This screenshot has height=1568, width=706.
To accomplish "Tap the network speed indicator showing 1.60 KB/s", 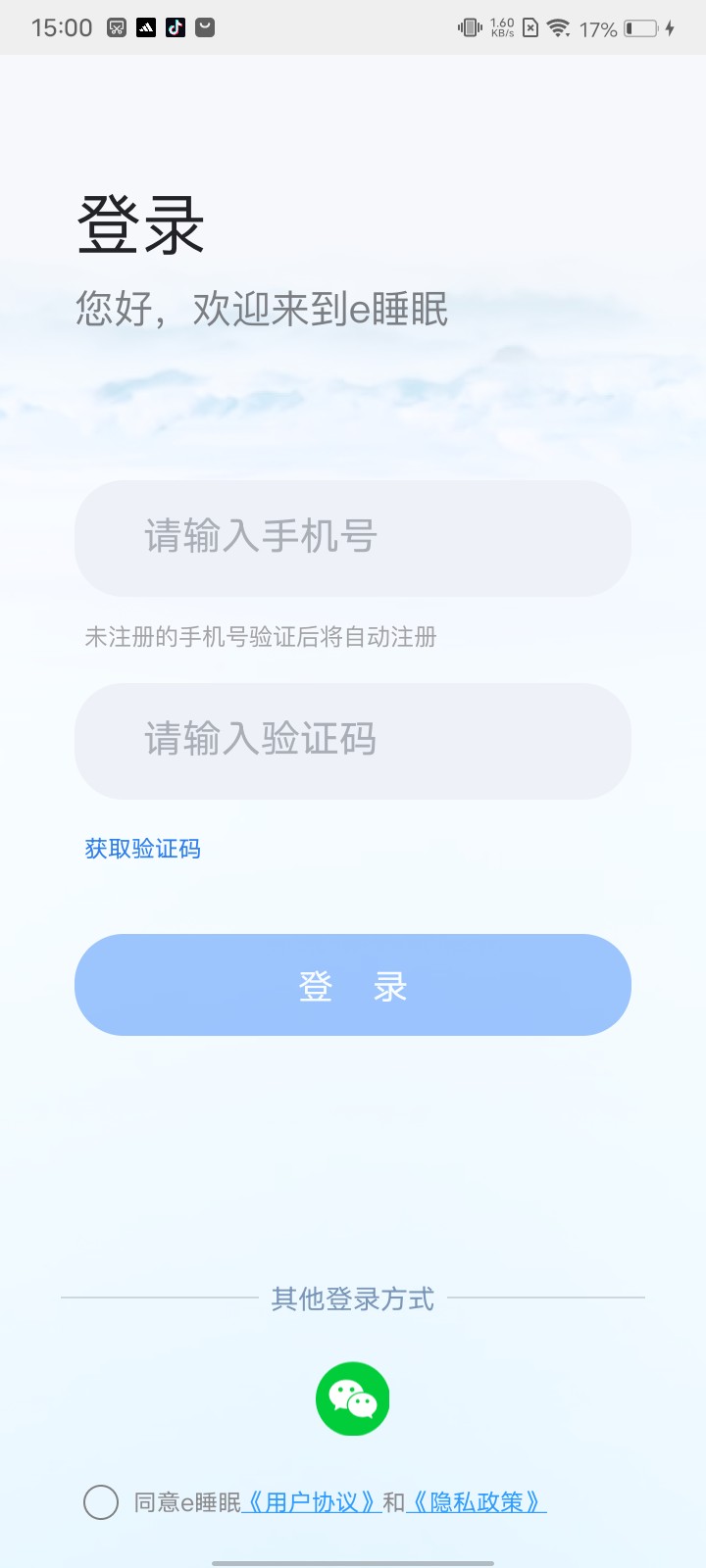I will pos(502,27).
